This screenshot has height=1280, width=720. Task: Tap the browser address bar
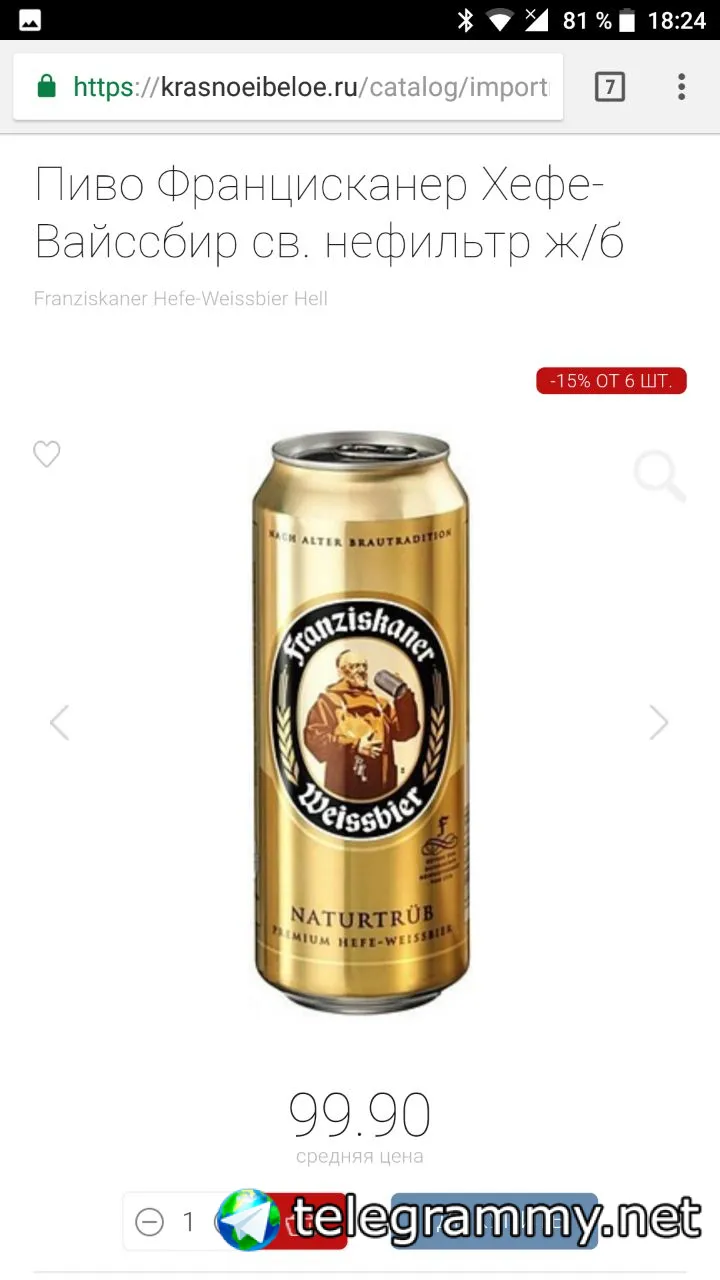[x=300, y=88]
